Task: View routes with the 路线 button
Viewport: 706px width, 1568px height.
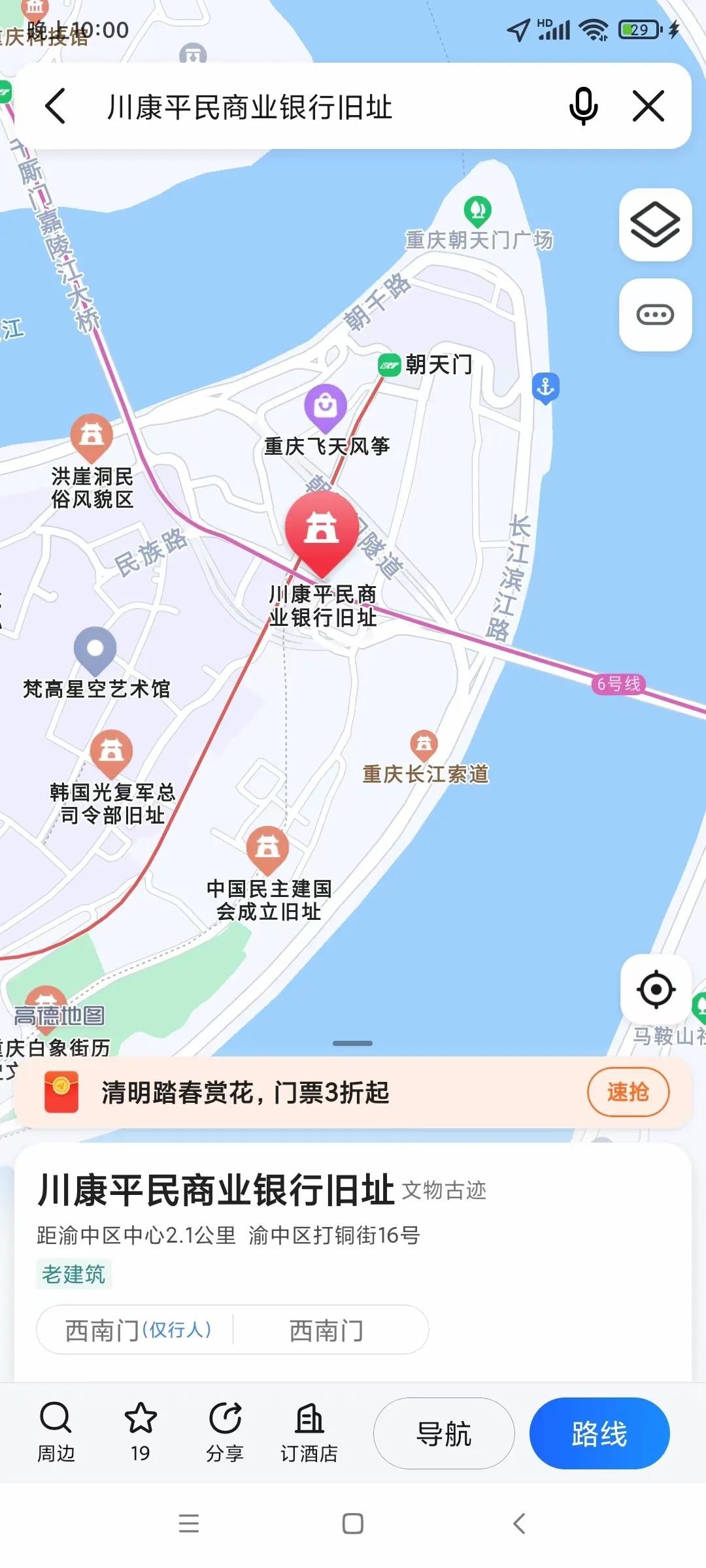Action: point(599,1433)
